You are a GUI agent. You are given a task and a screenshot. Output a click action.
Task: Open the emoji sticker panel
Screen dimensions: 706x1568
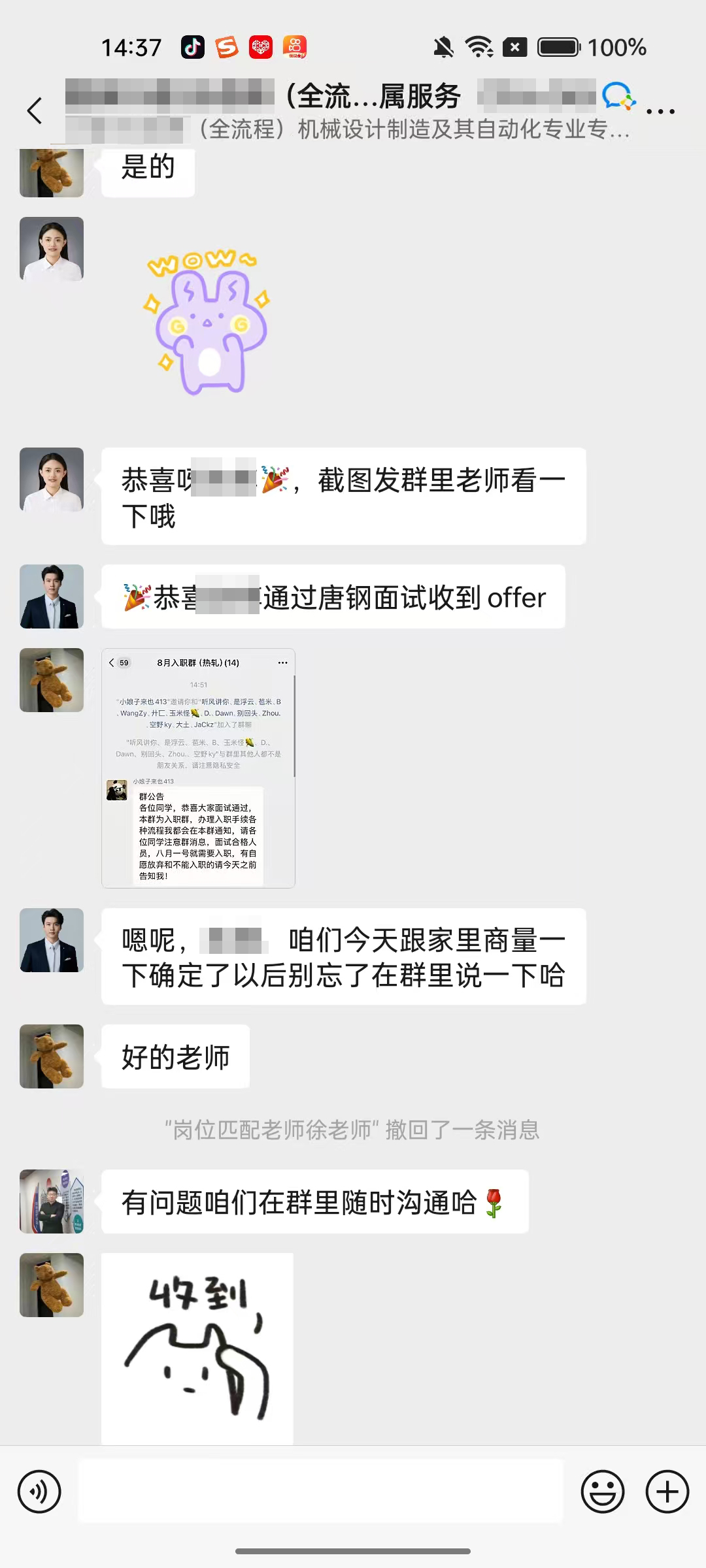coord(602,1492)
